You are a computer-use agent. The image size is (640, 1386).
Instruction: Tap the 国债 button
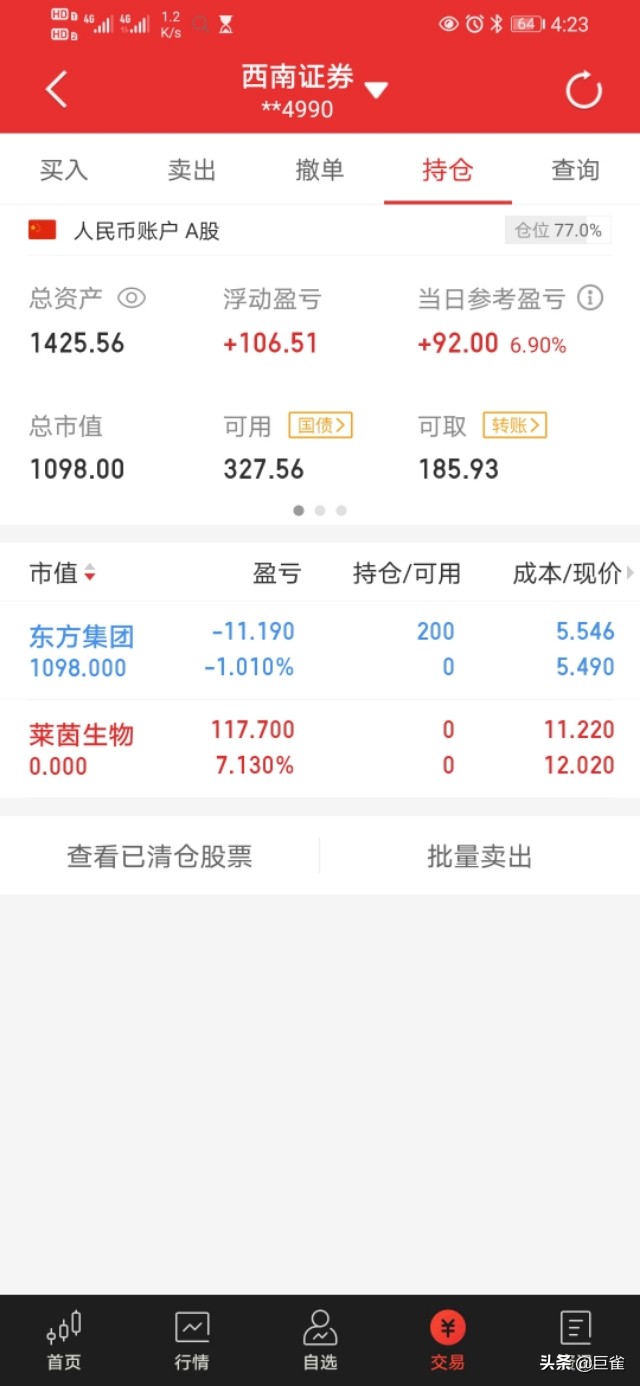pos(321,425)
